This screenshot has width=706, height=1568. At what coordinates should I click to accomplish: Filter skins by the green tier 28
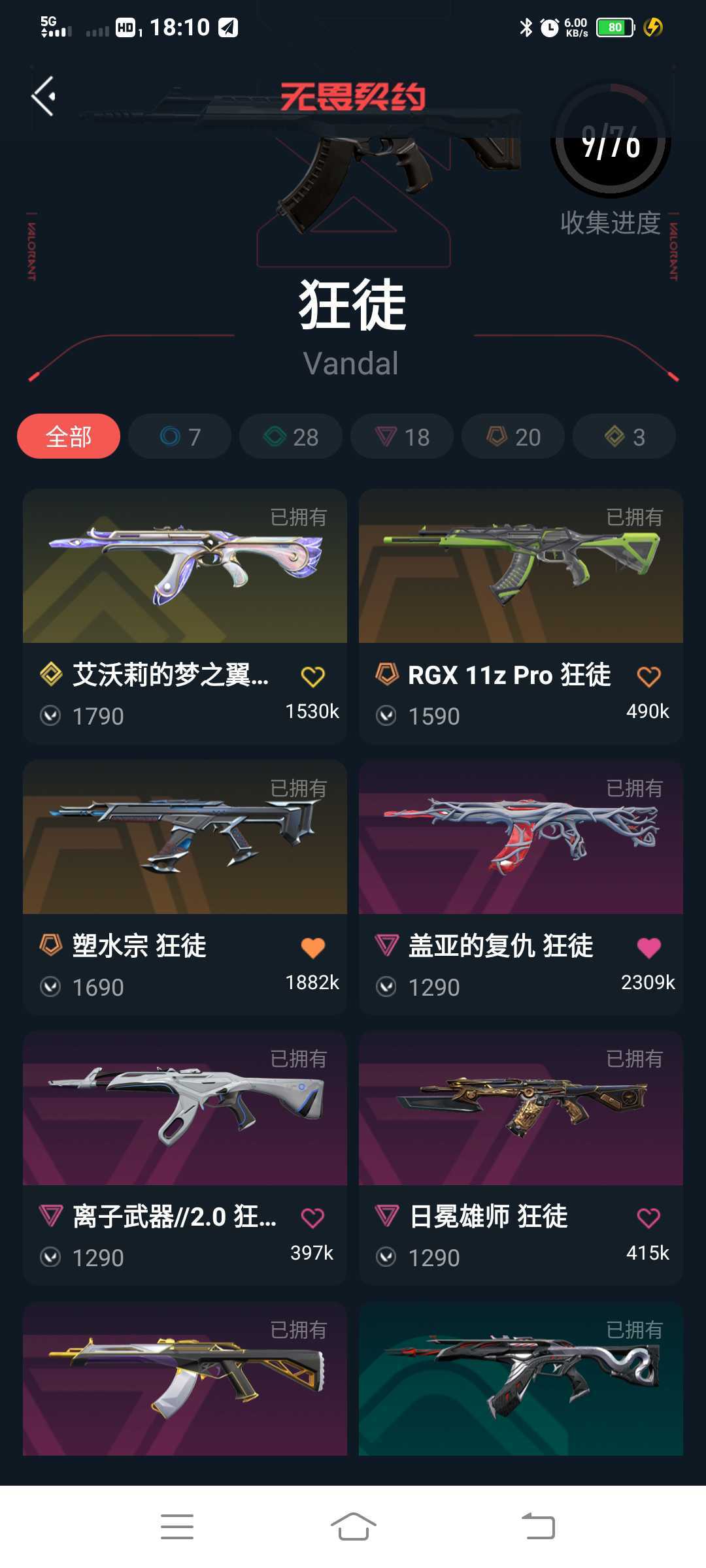291,436
